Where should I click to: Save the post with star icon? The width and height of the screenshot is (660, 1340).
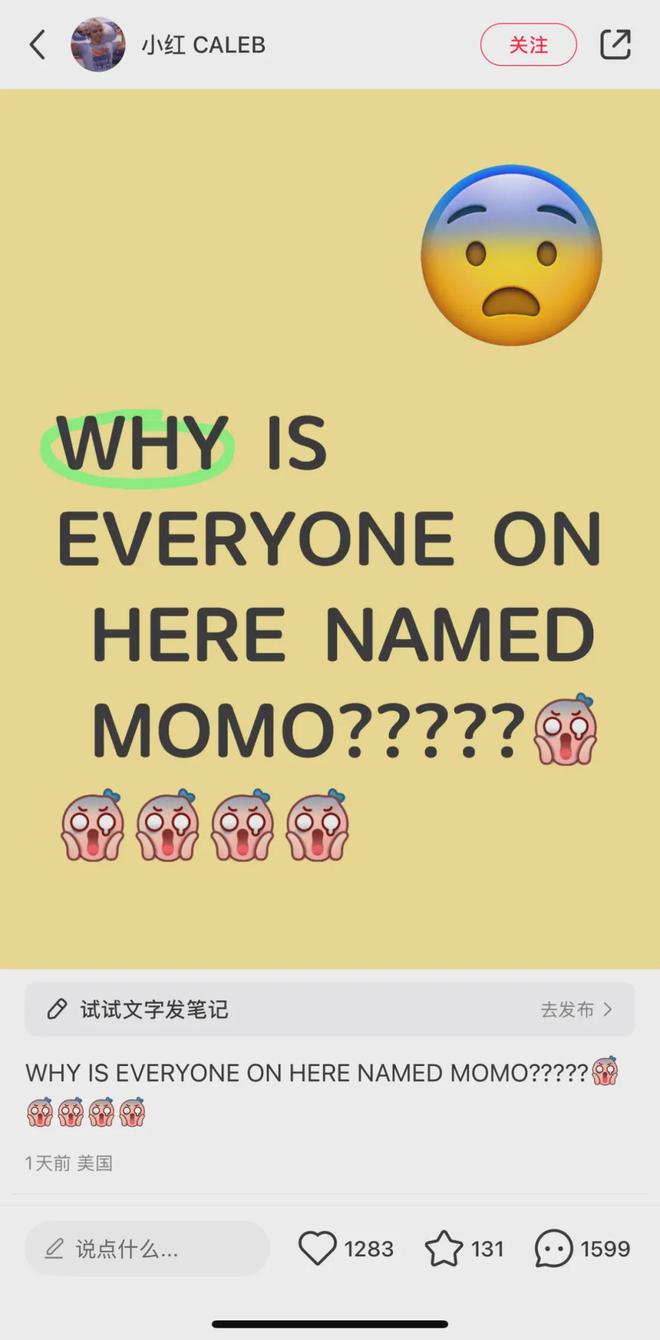point(443,1248)
